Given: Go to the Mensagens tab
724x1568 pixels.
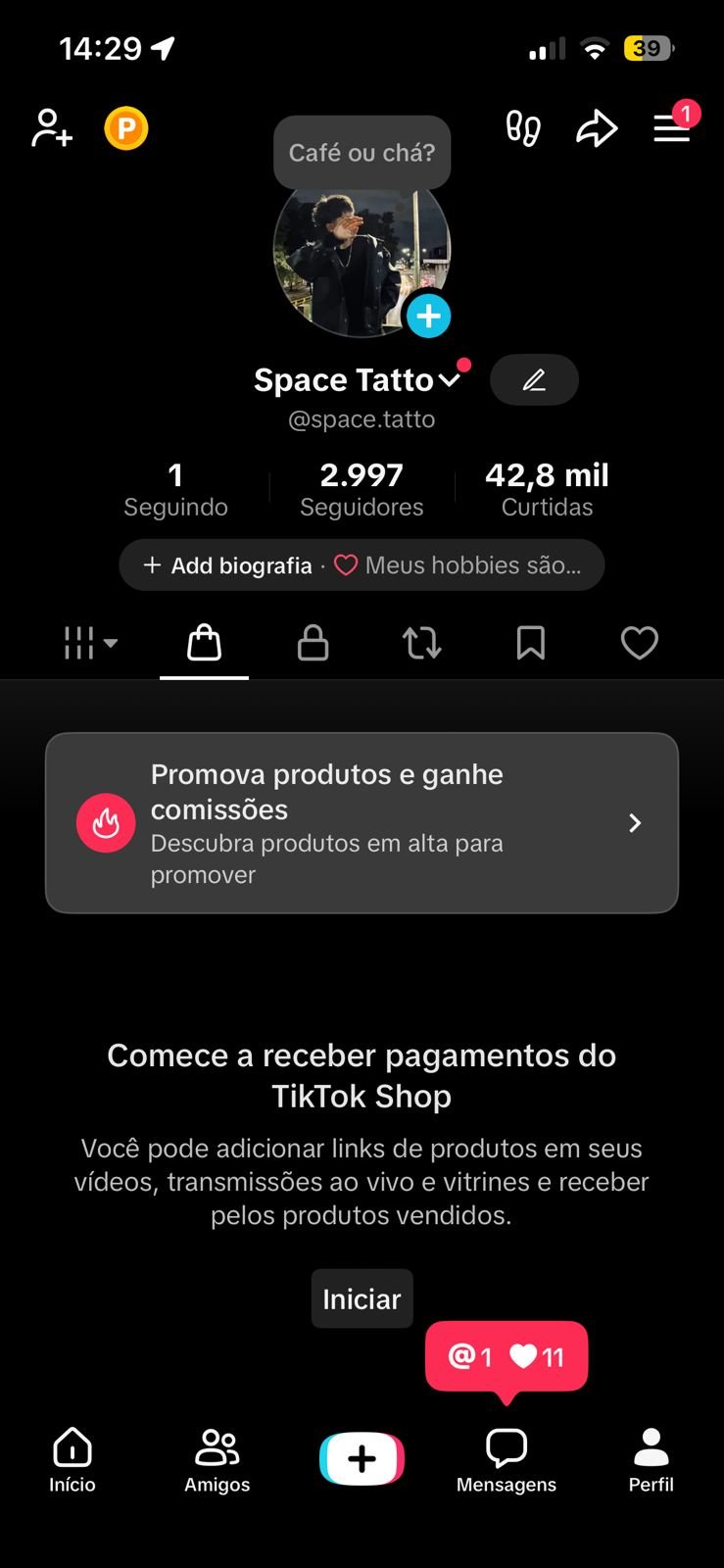Looking at the screenshot, I should click(507, 1459).
